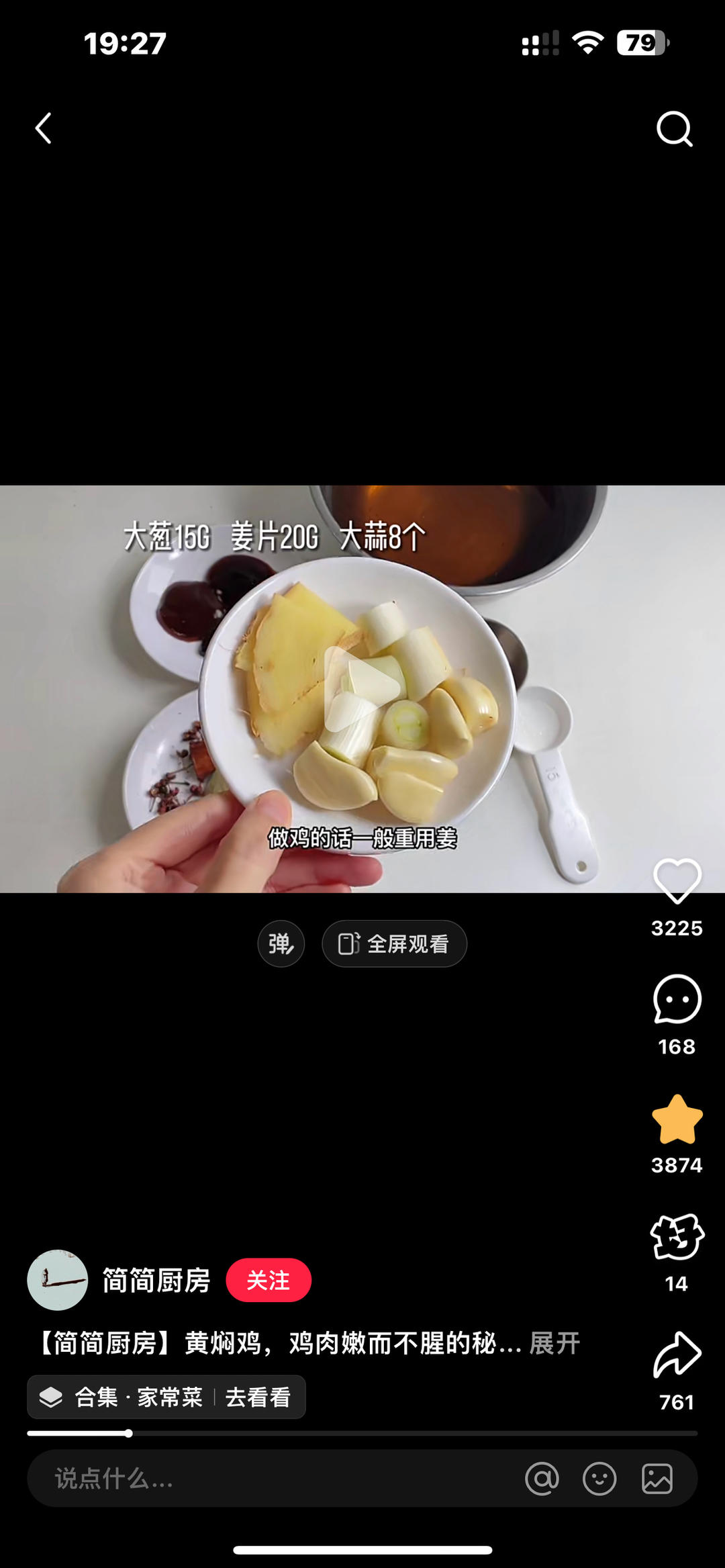Tap the @ mention icon
This screenshot has width=725, height=1568.
pyautogui.click(x=542, y=1478)
